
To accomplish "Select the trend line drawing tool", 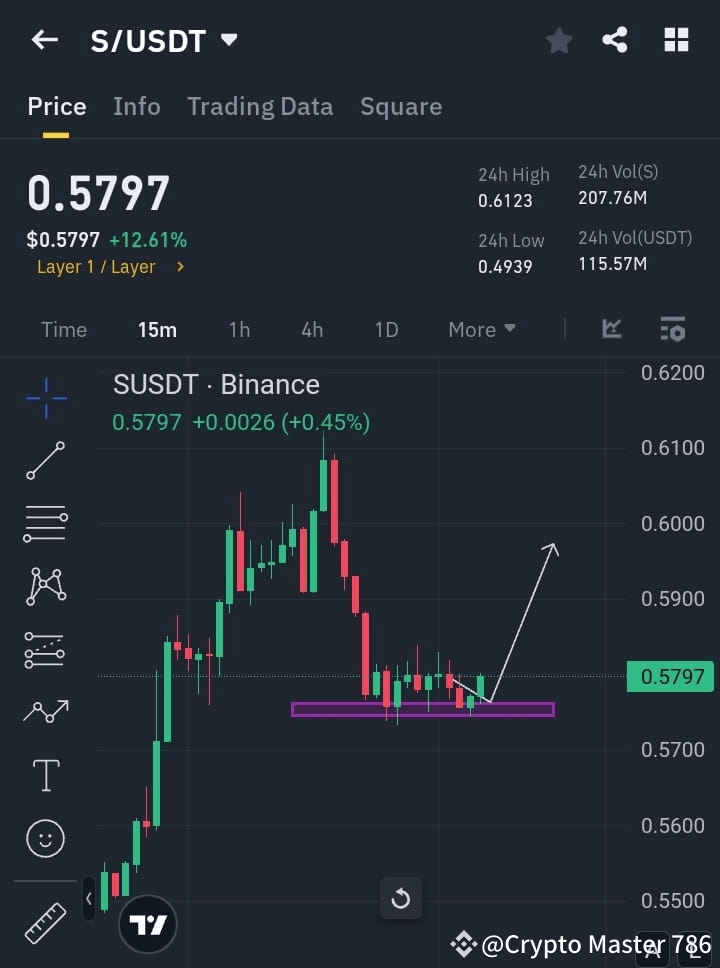I will [44, 462].
